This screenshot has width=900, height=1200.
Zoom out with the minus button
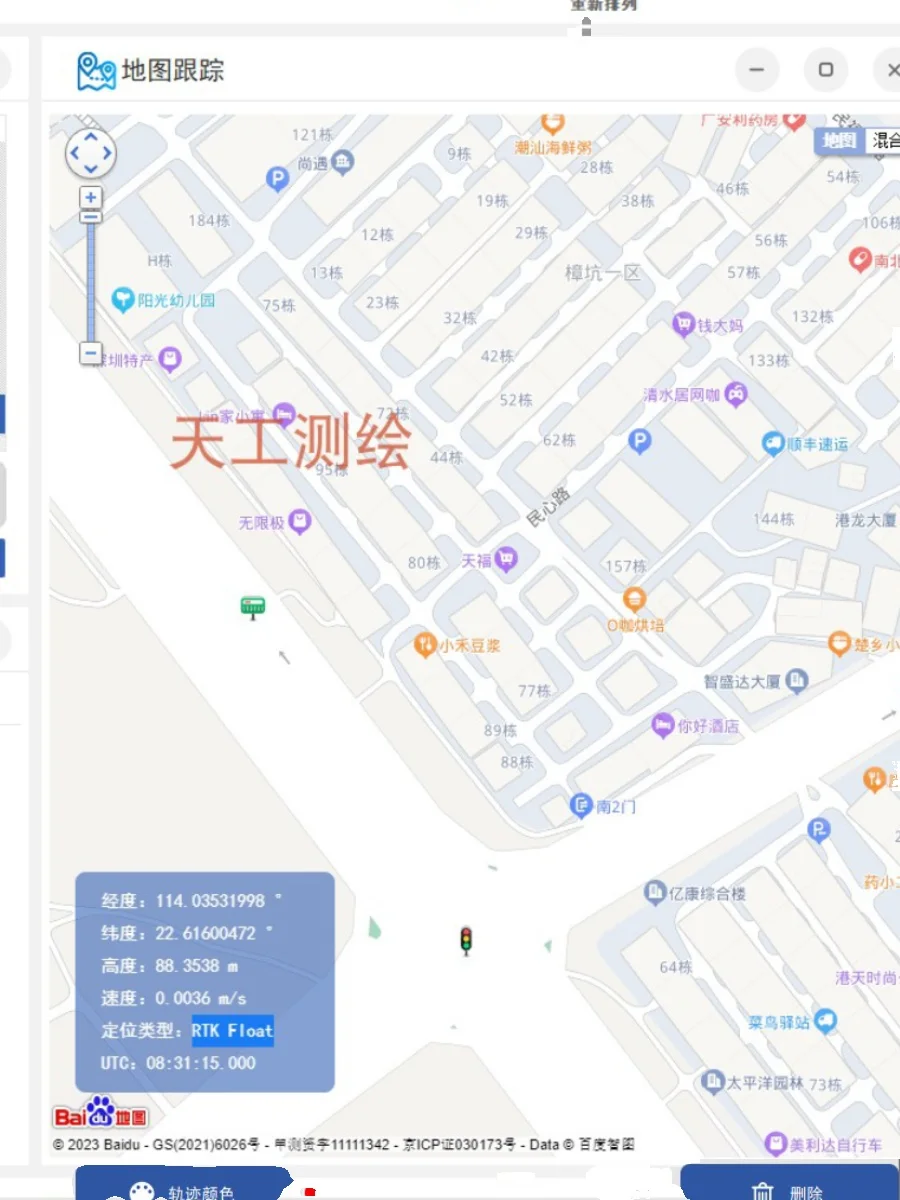click(91, 353)
